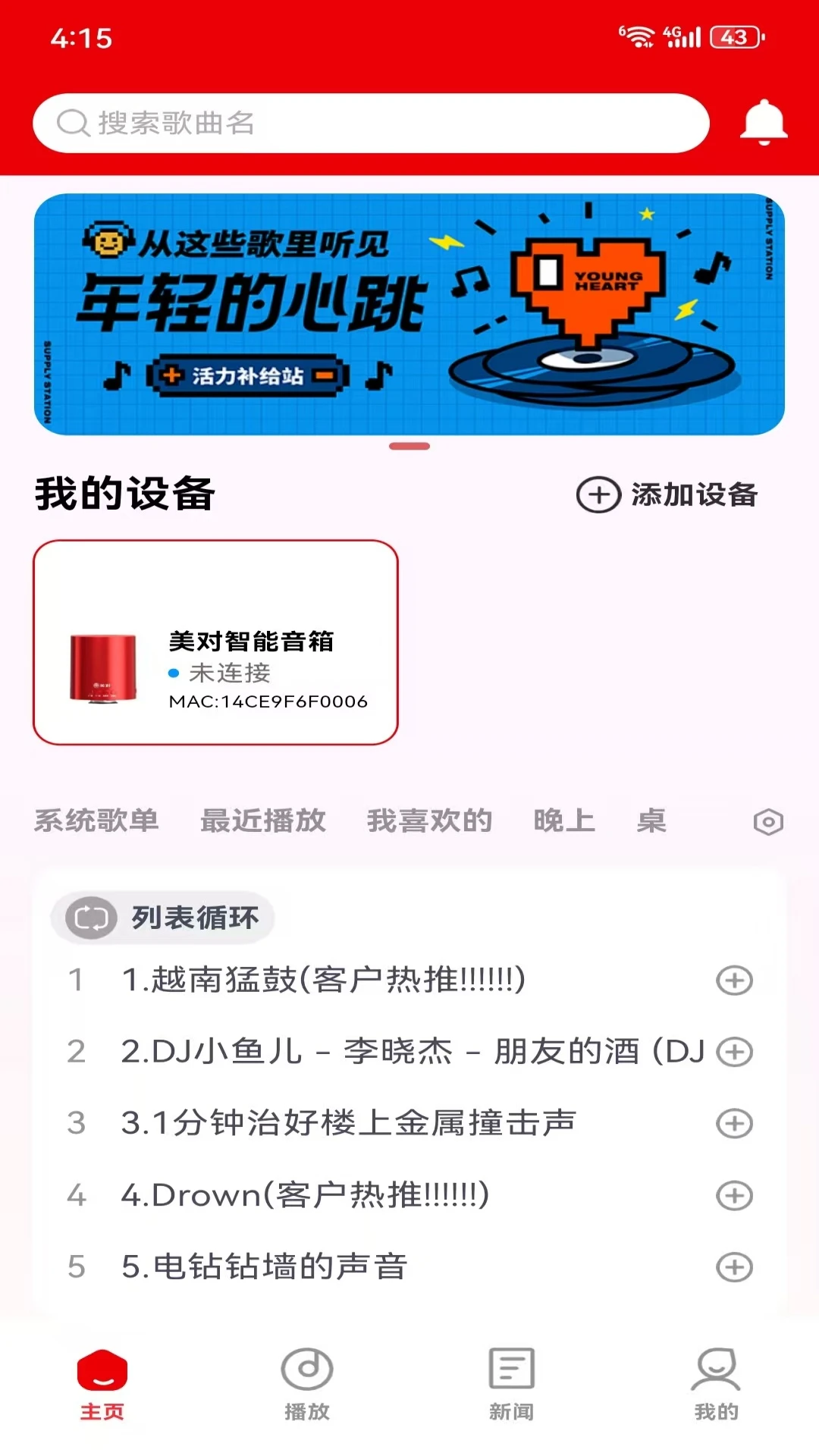
Task: Open the 晚上 playlist expander
Action: pyautogui.click(x=563, y=821)
